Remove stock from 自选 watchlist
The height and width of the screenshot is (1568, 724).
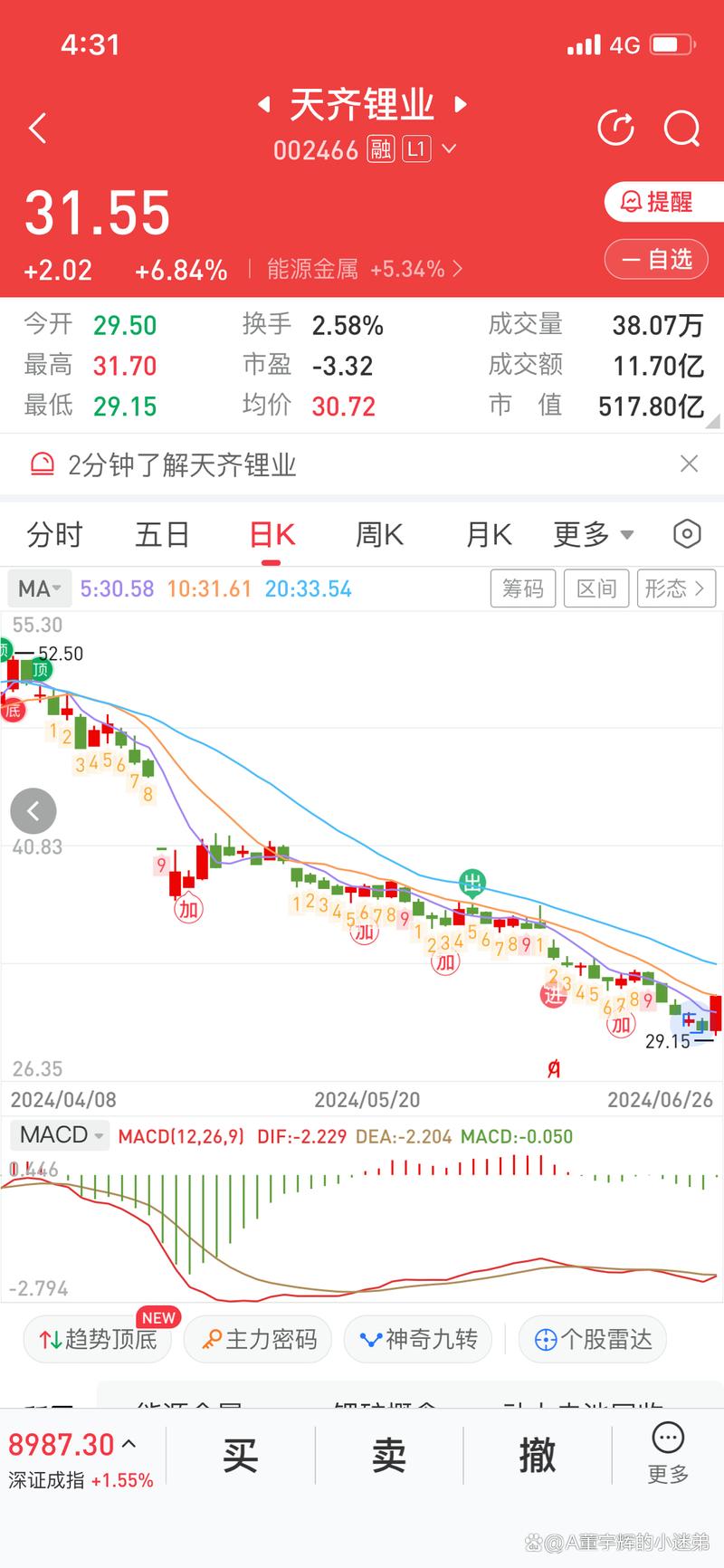[658, 260]
